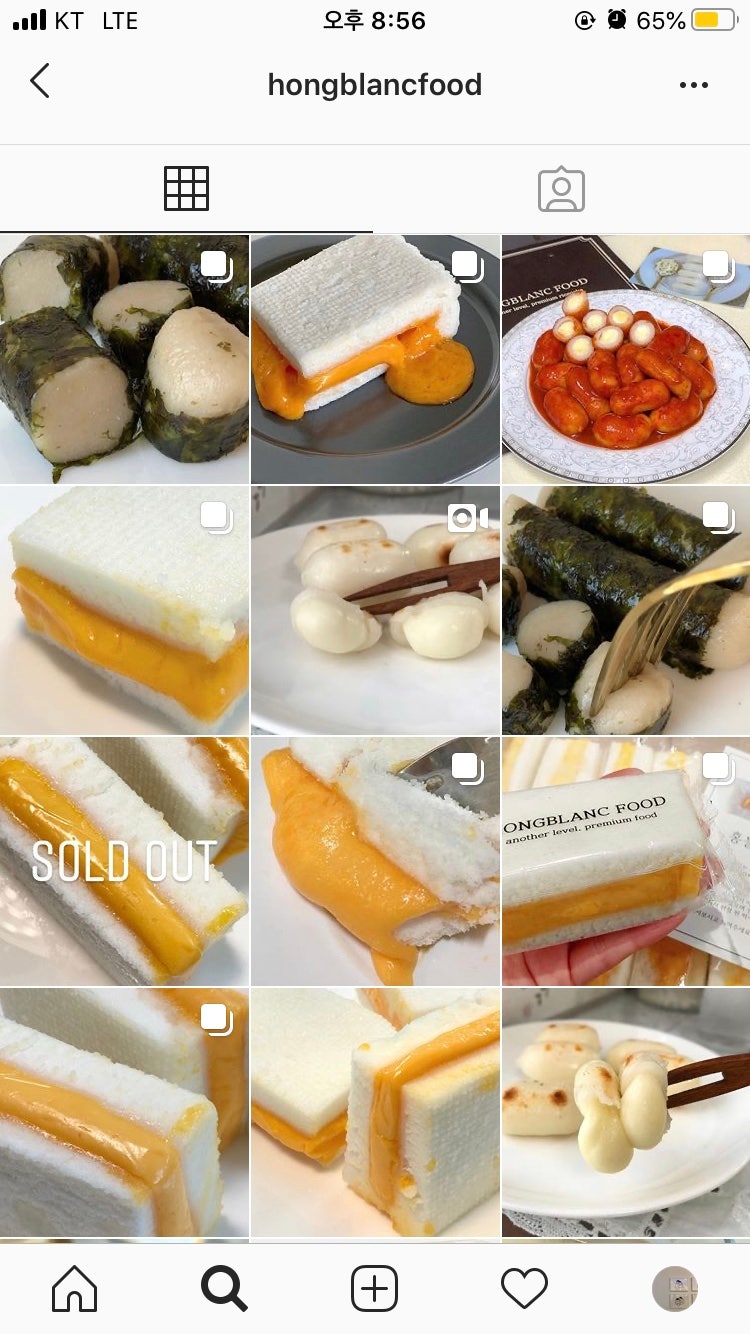Switch to the tagged photos tab
The image size is (750, 1334).
tap(561, 188)
